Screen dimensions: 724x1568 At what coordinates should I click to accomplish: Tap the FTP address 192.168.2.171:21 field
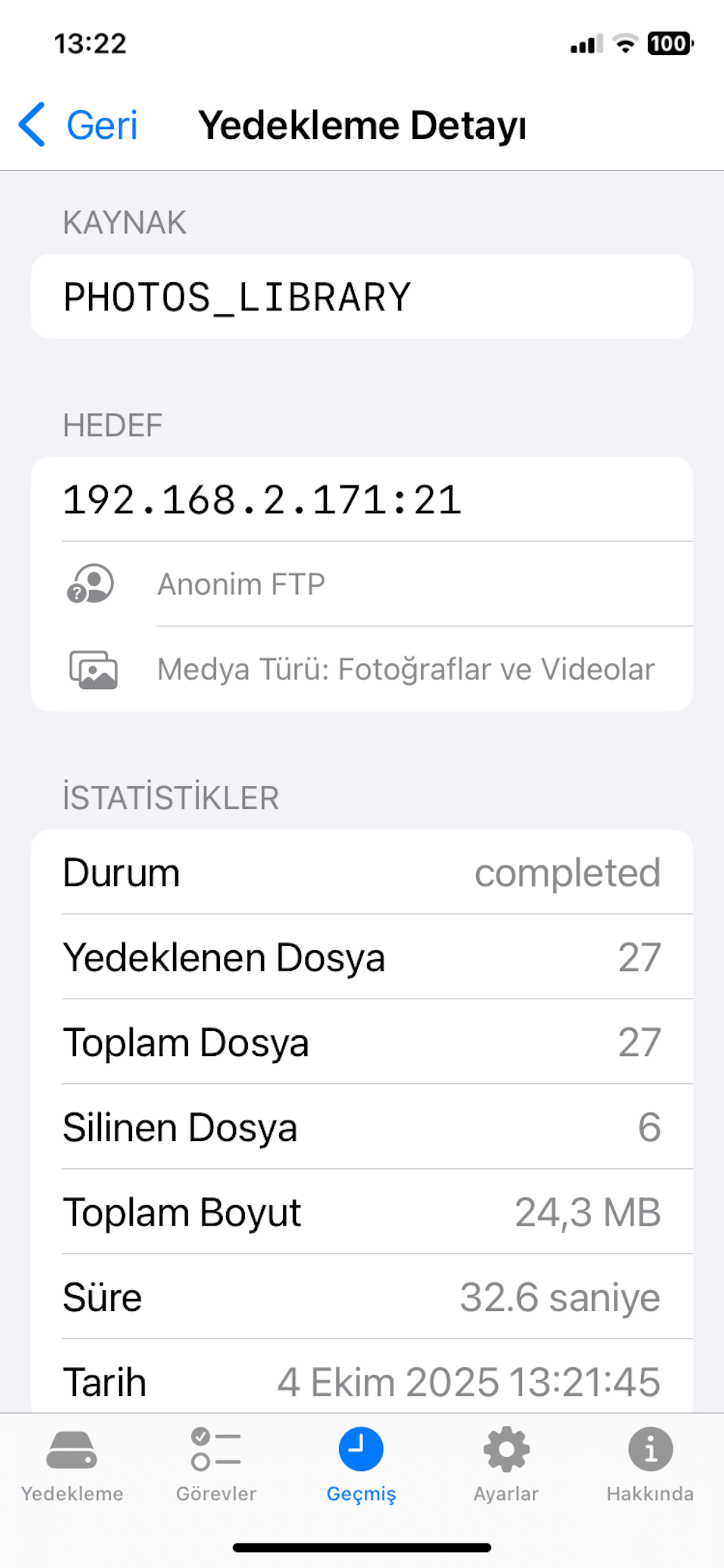coord(262,499)
